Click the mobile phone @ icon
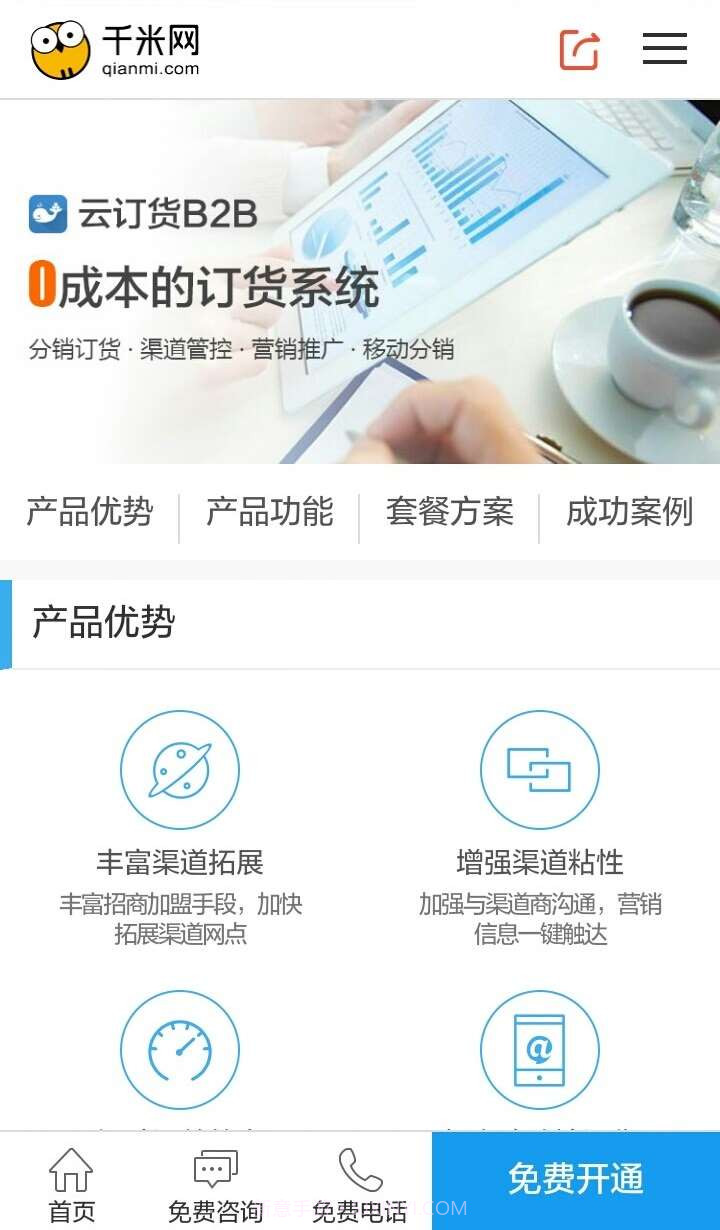Screen dimensions: 720x1230 540,1050
